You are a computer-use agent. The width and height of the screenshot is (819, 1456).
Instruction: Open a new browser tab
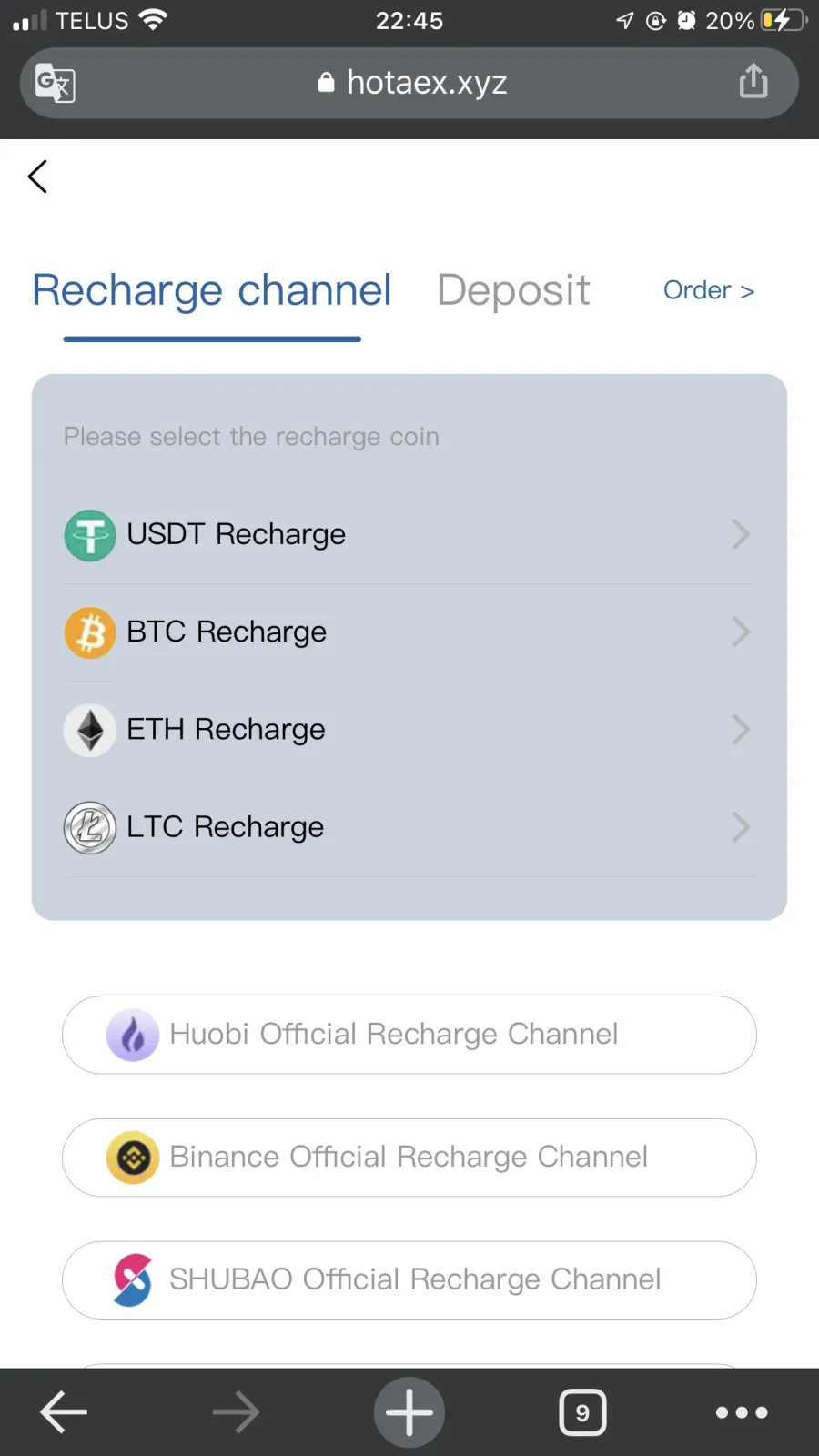click(x=409, y=1412)
